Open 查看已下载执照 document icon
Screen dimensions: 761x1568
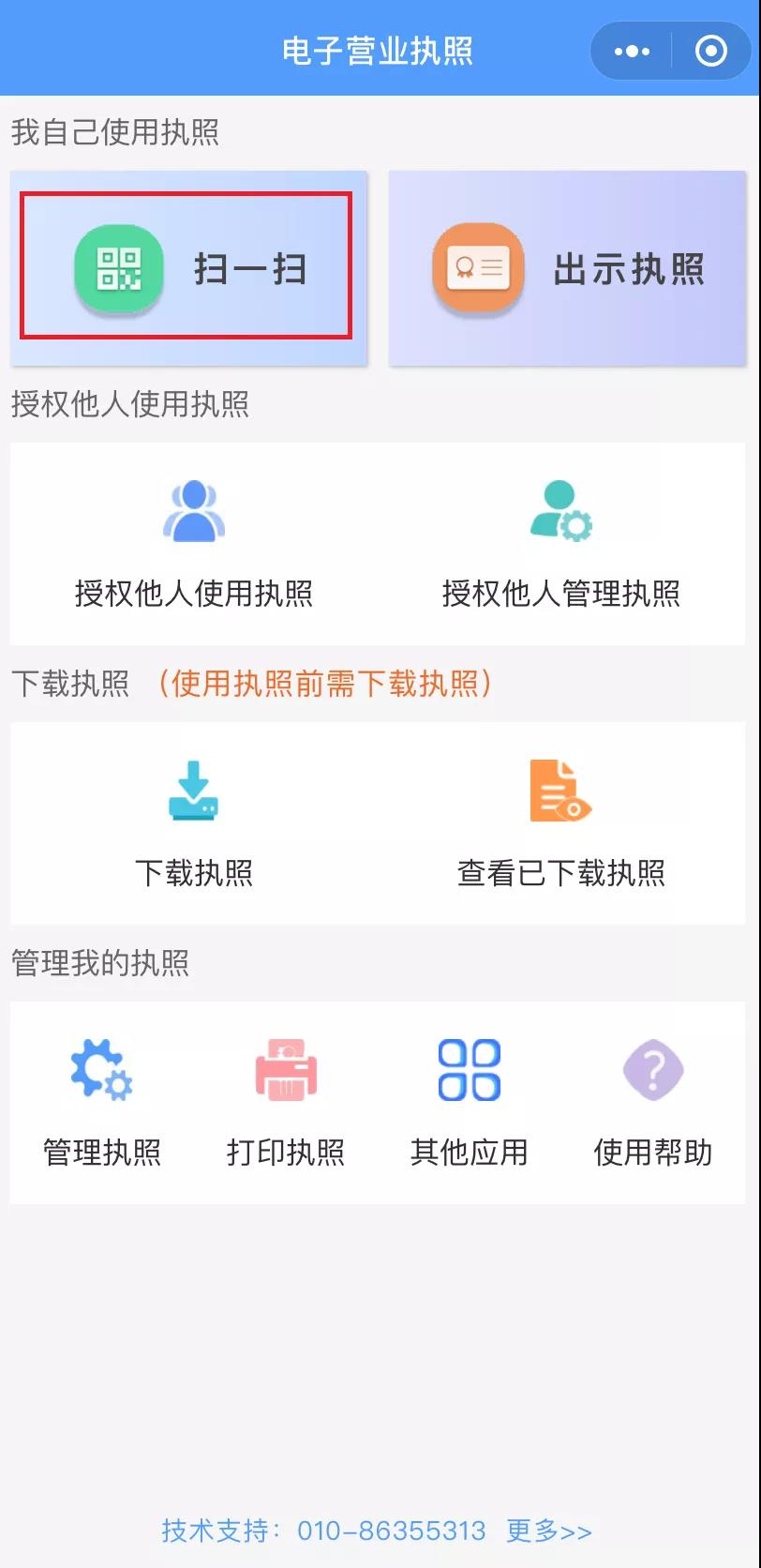(560, 791)
